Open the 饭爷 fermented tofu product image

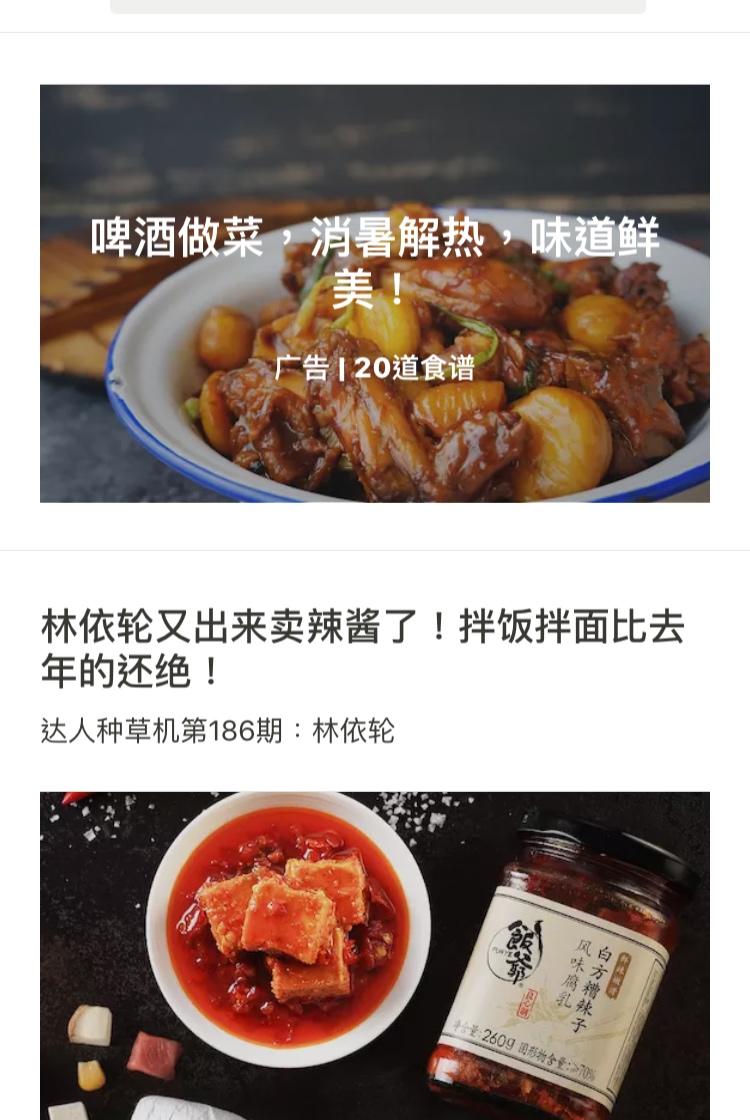pyautogui.click(x=375, y=955)
